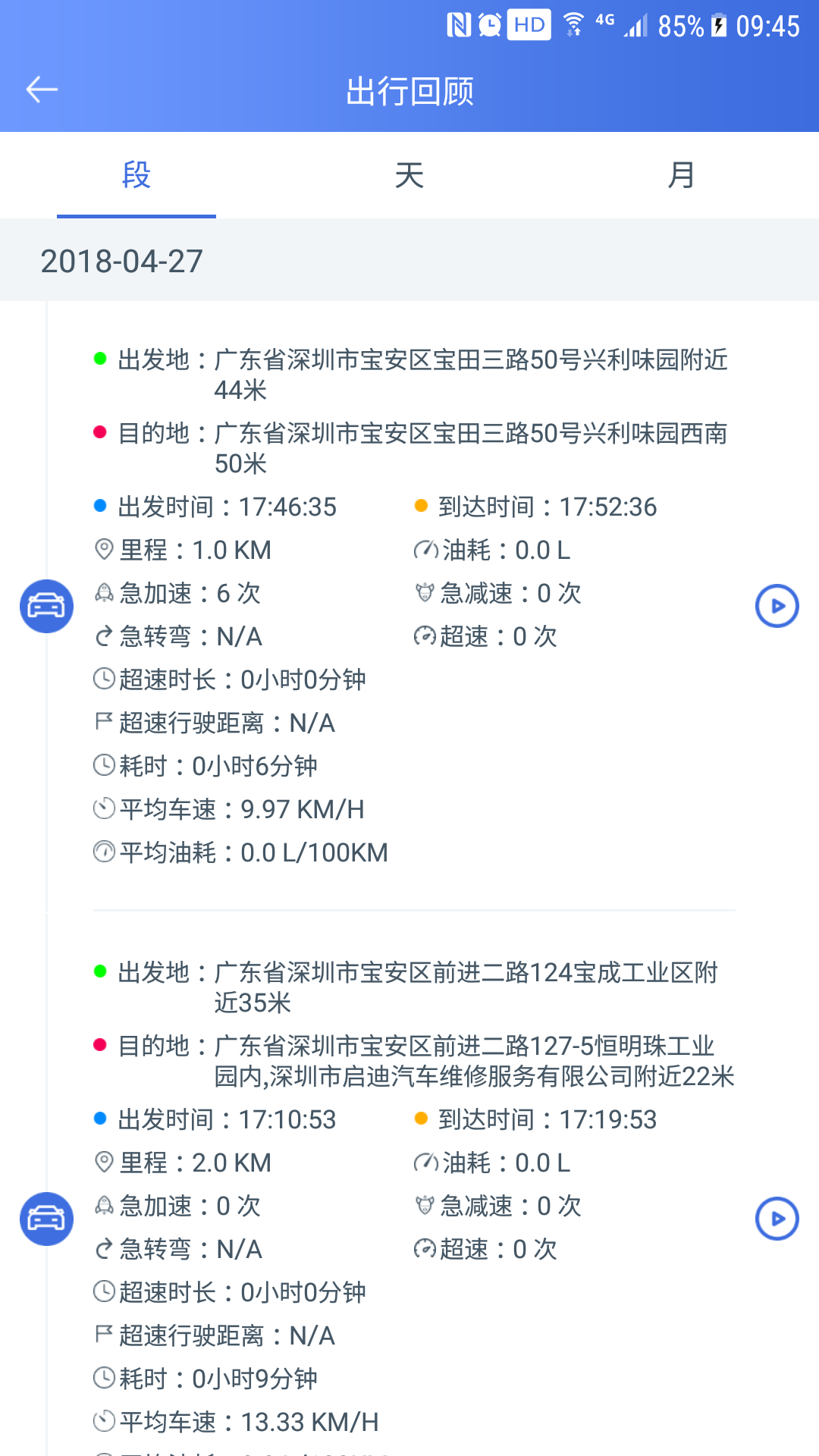This screenshot has height=1456, width=819.
Task: Play back the 17:46:35 trip route
Action: click(777, 606)
